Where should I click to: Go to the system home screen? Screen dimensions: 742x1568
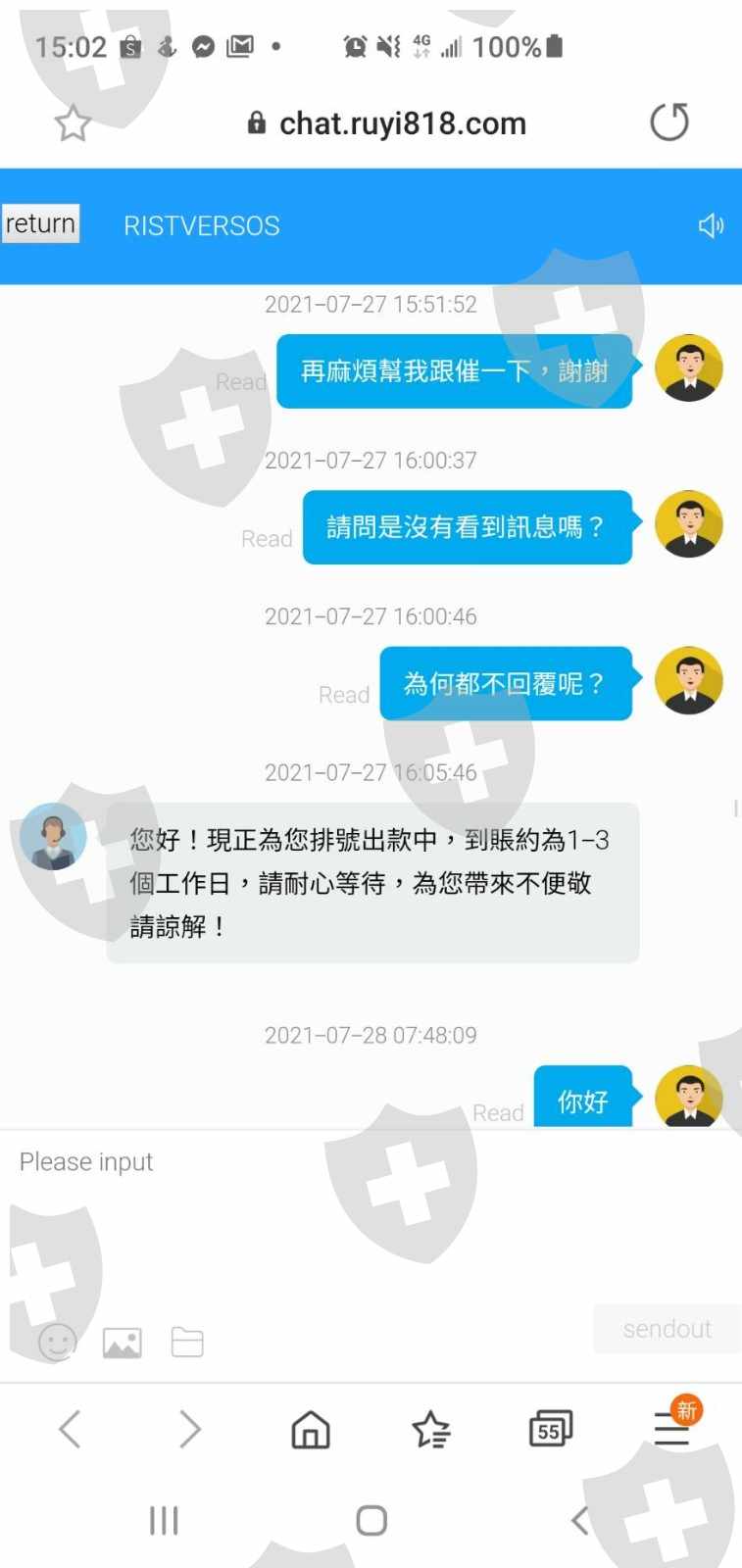click(371, 1521)
